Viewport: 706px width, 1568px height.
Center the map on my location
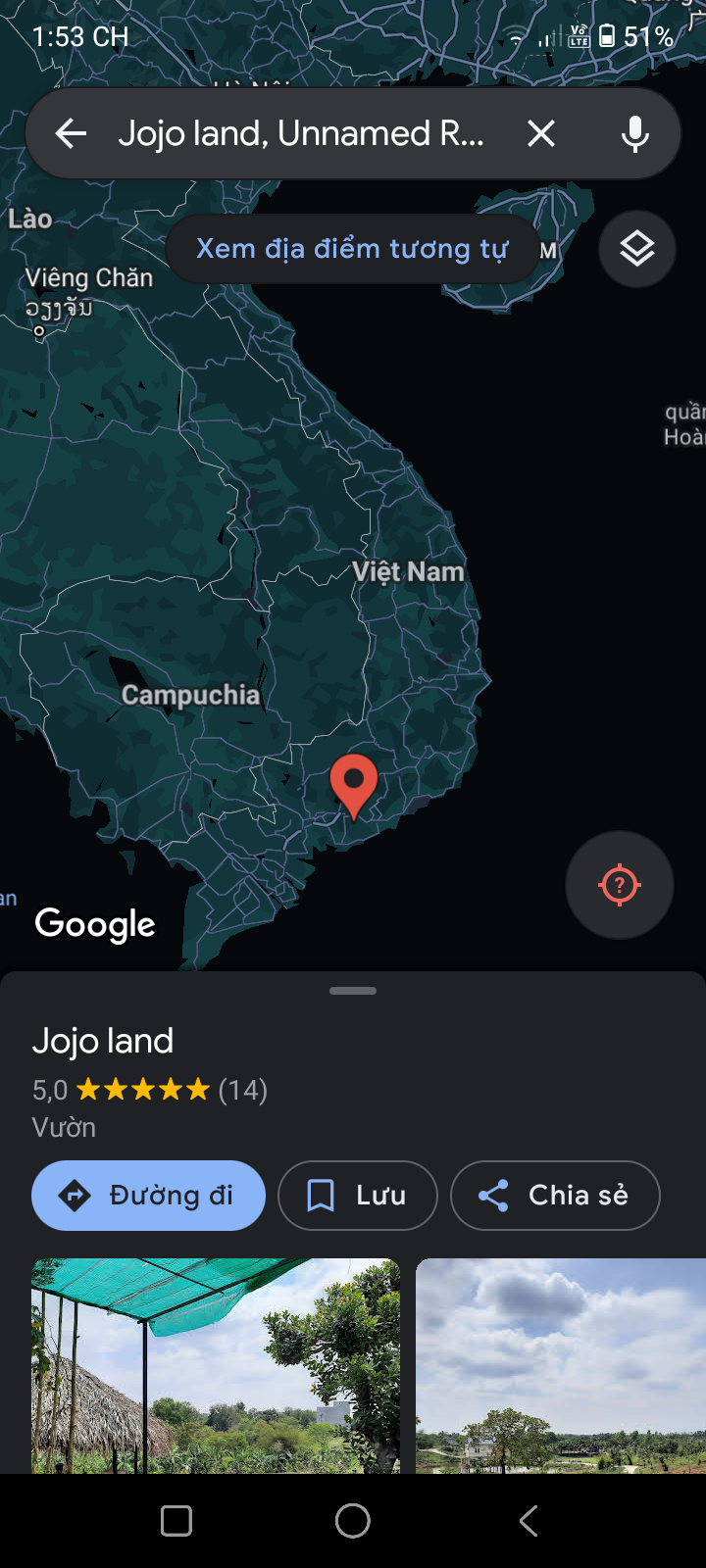coord(619,885)
